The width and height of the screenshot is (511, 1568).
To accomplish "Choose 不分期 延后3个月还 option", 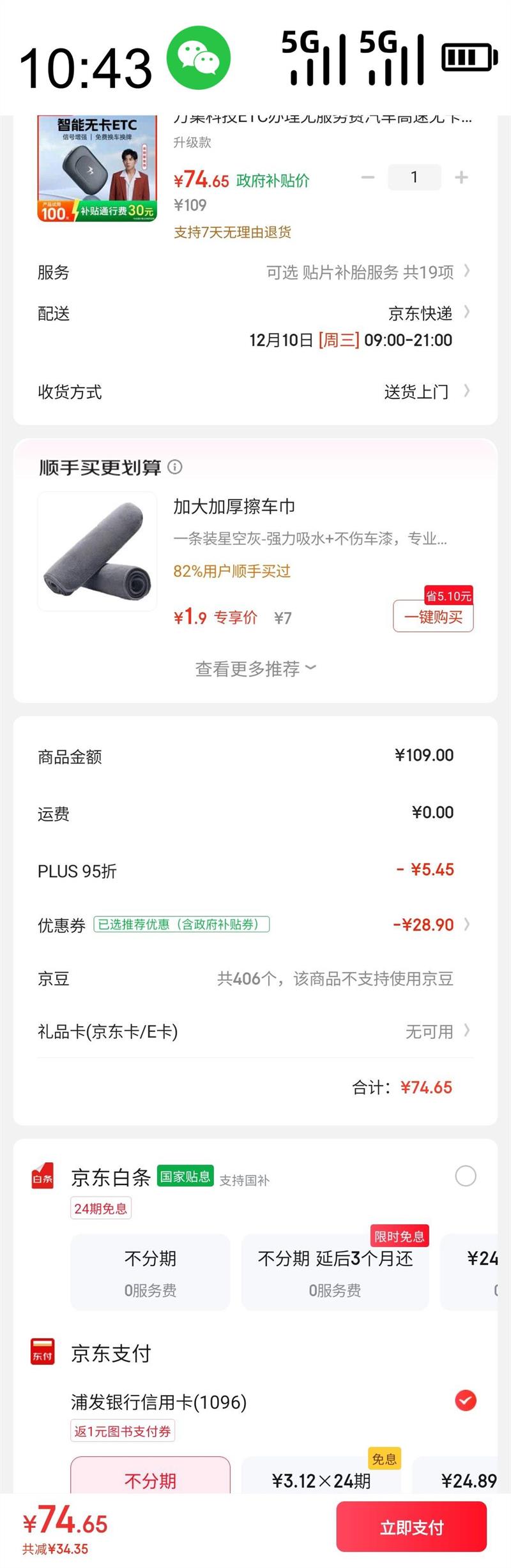I will coord(335,1273).
